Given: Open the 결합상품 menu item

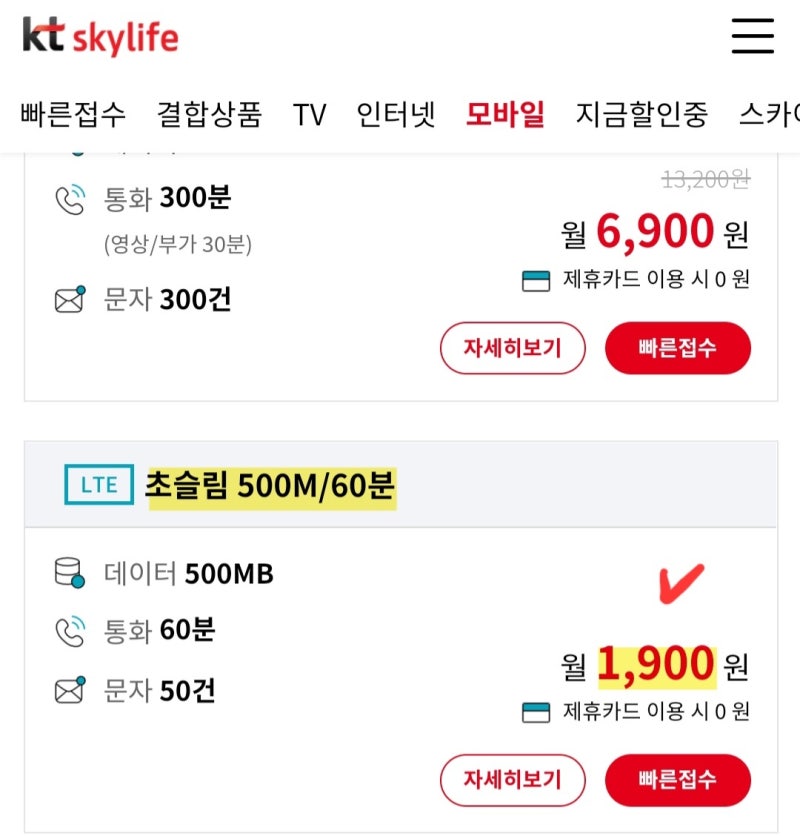Looking at the screenshot, I should coord(210,115).
